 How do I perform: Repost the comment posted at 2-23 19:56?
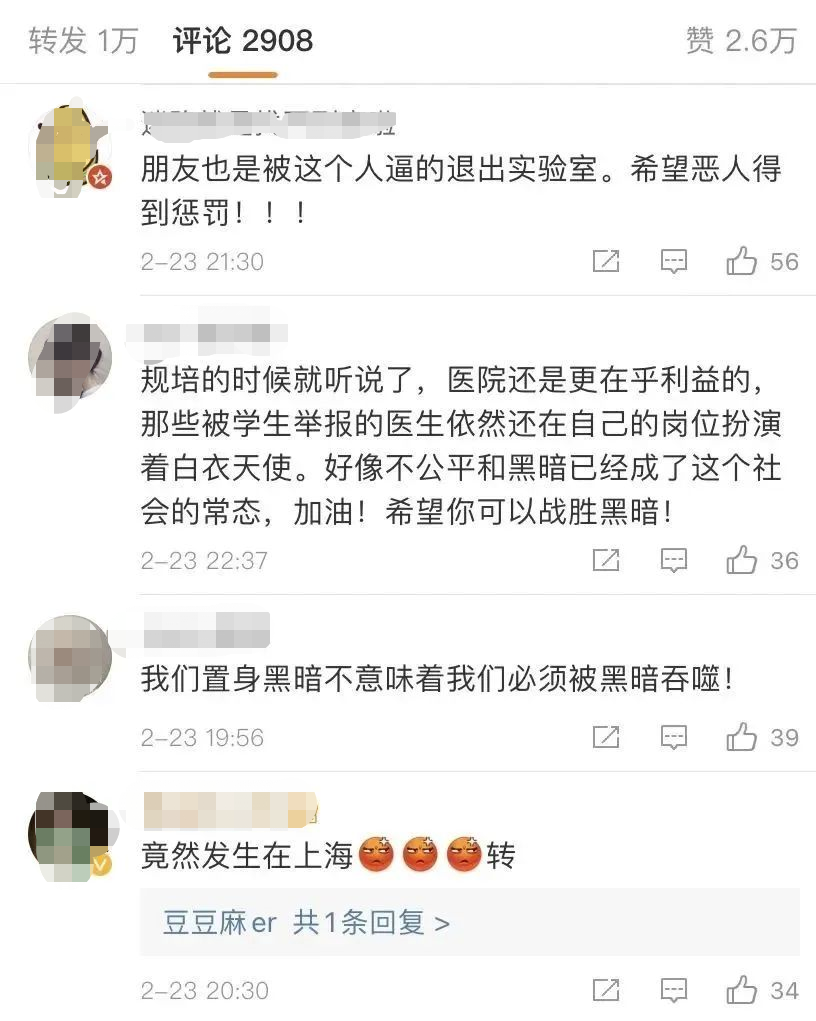pyautogui.click(x=606, y=738)
